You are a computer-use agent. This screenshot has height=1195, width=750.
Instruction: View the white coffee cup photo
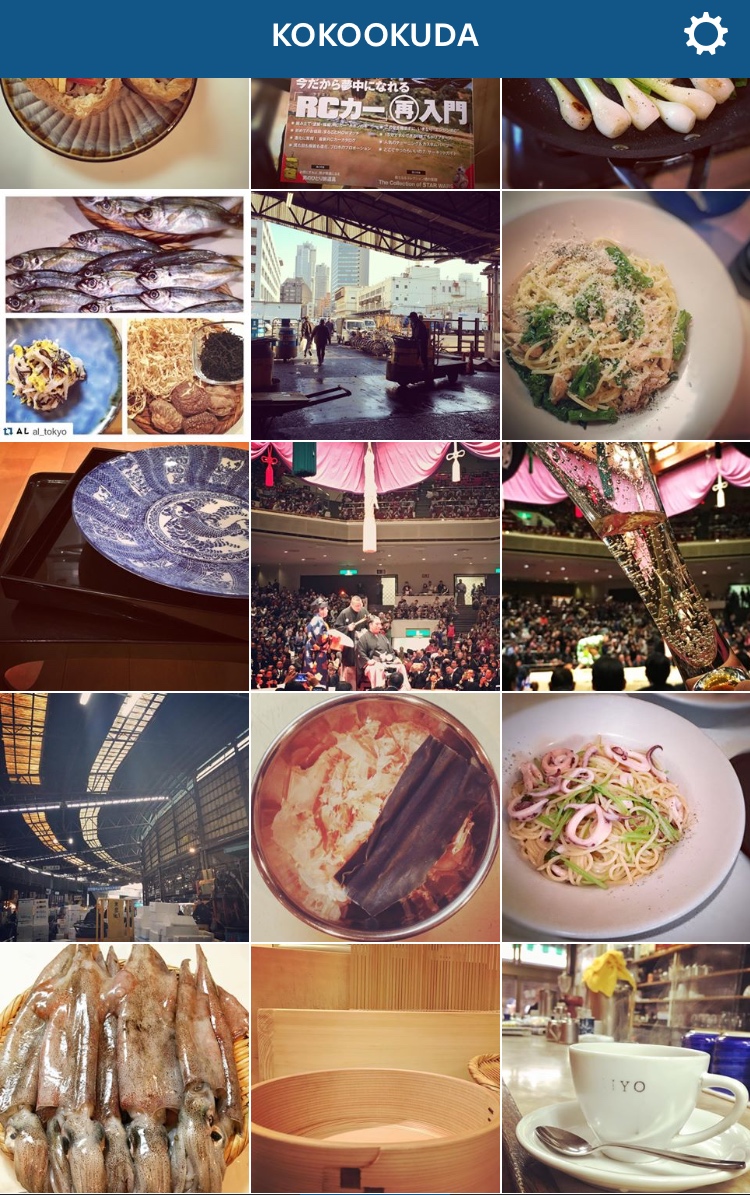click(x=626, y=1068)
